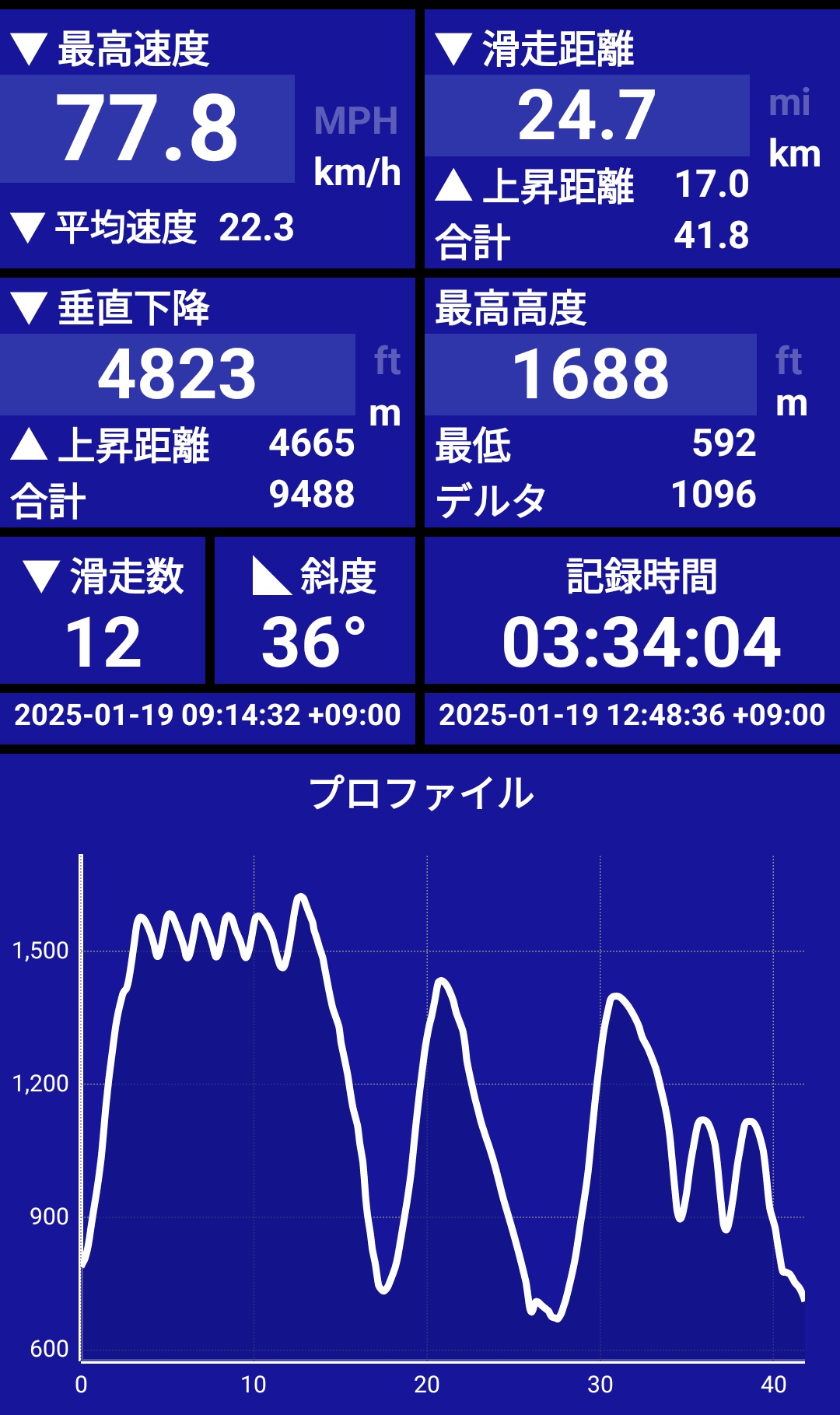
Task: Switch the max speed unit to MPH
Action: coord(356,121)
